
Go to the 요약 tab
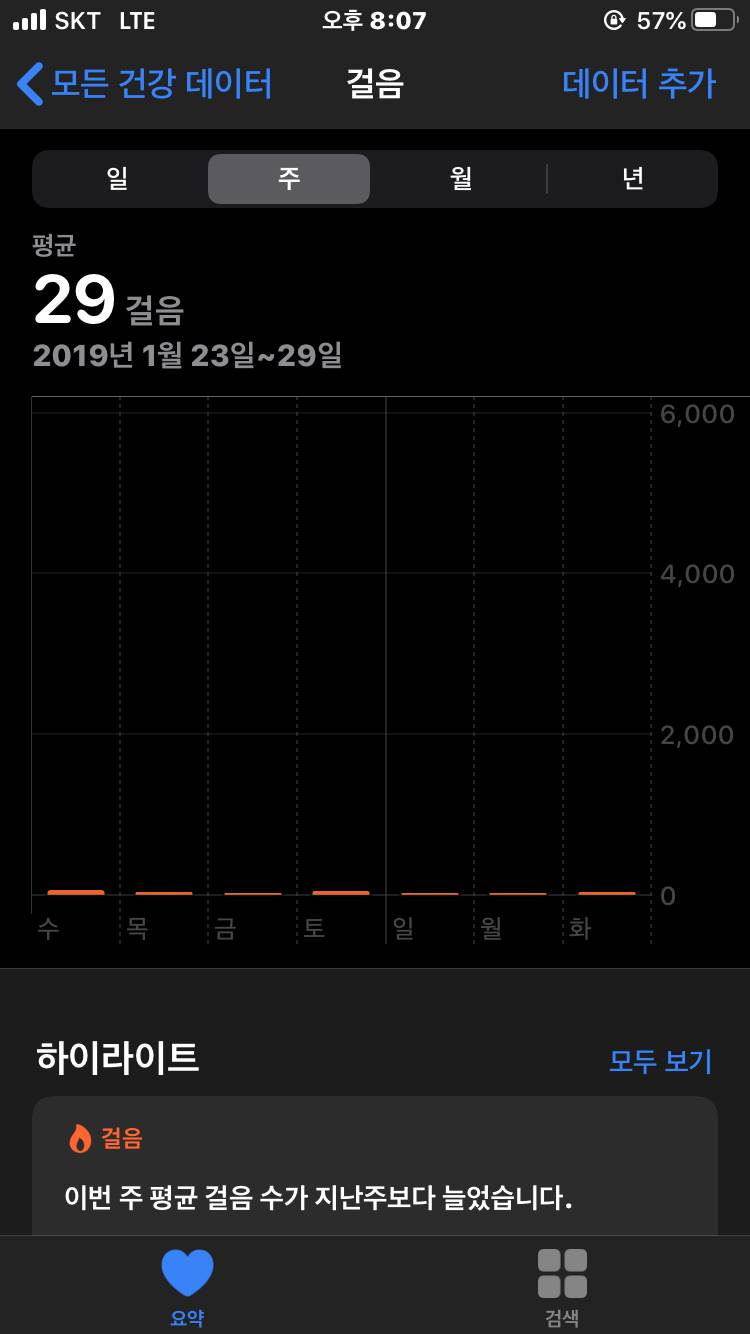click(187, 1286)
